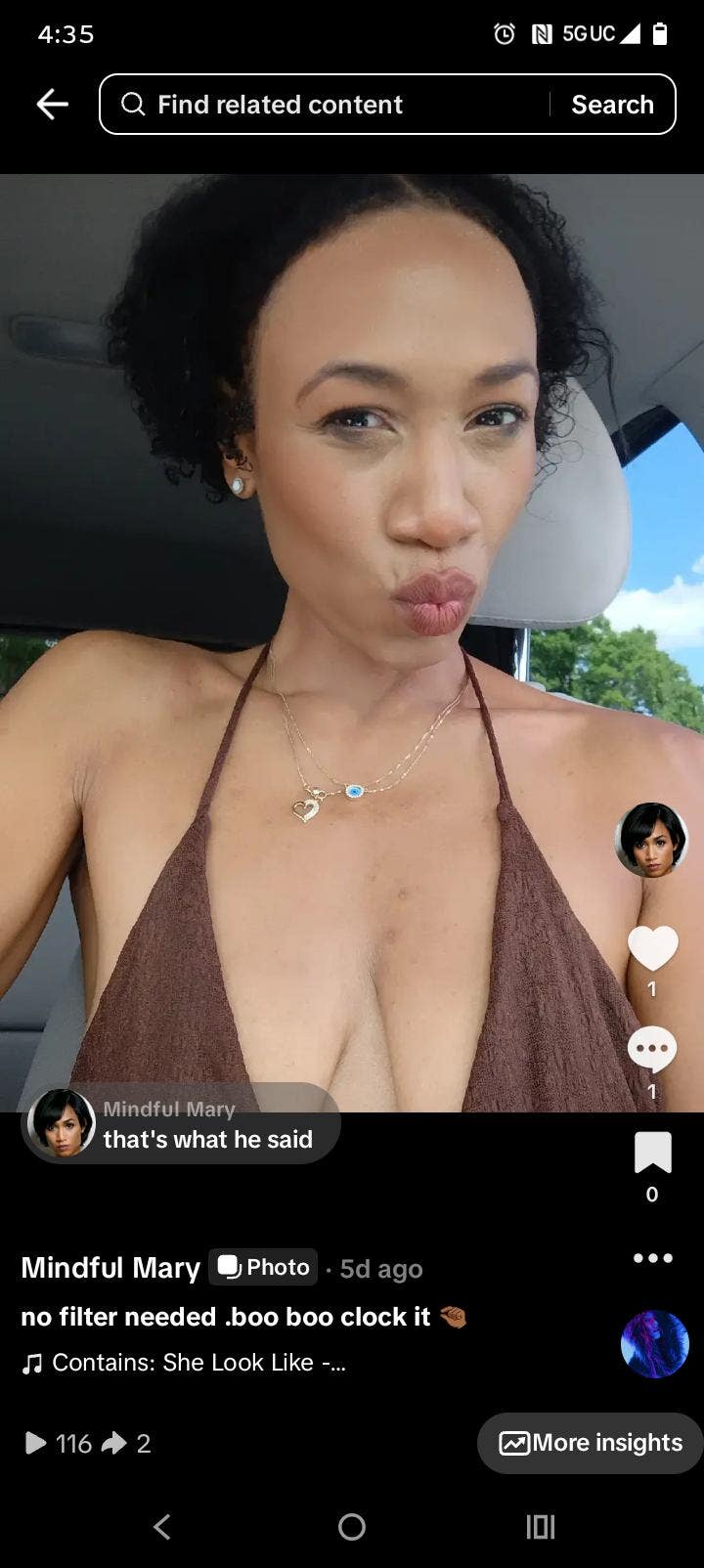Open the pinned comment "that's what he said"
704x1568 pixels.
pyautogui.click(x=181, y=1123)
